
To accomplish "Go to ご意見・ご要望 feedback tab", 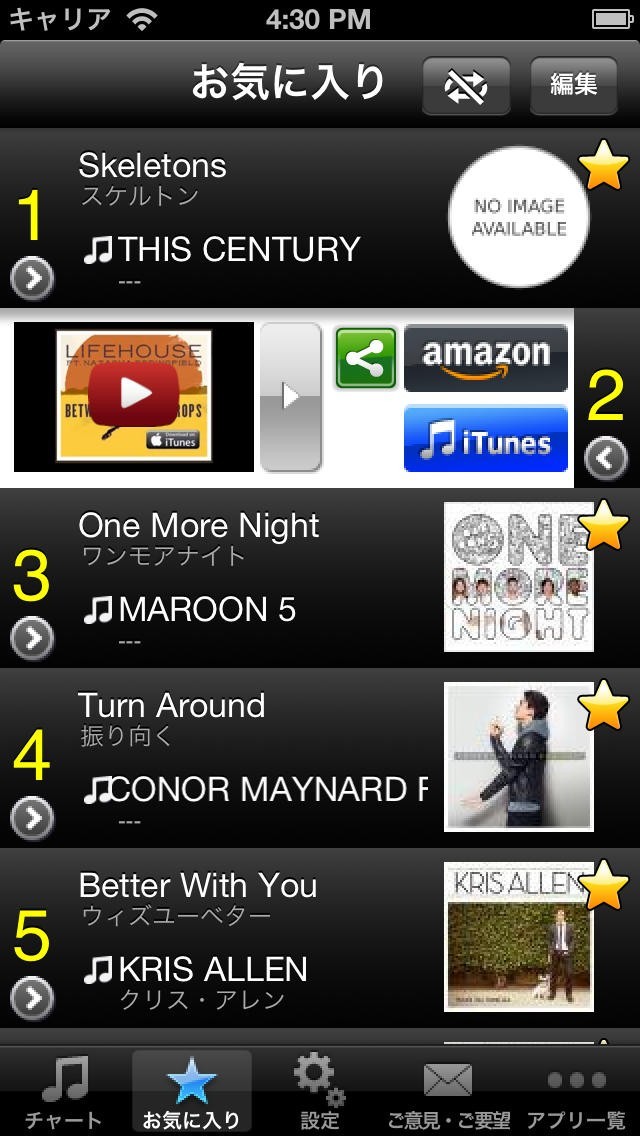I will (448, 1092).
